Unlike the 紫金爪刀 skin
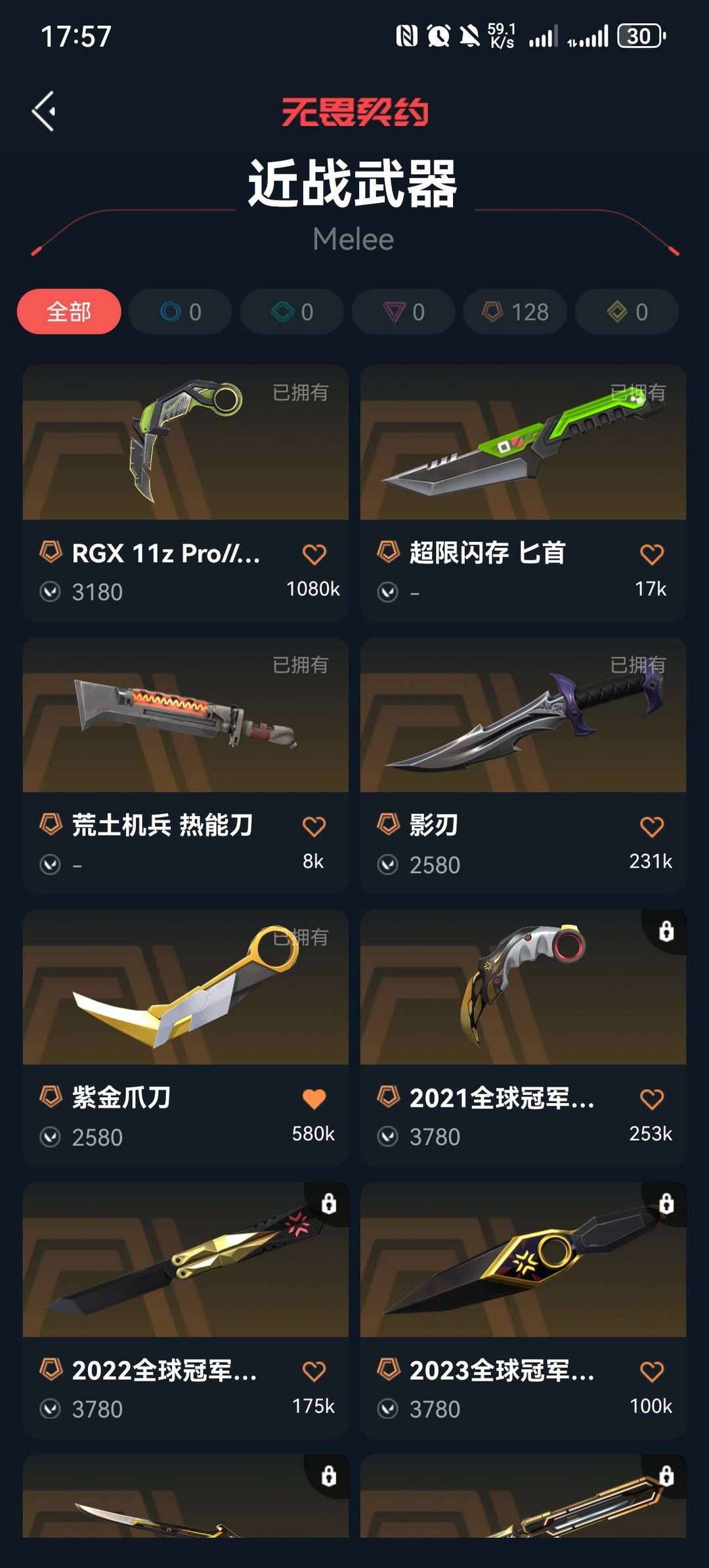The width and height of the screenshot is (709, 1568). [x=314, y=1099]
